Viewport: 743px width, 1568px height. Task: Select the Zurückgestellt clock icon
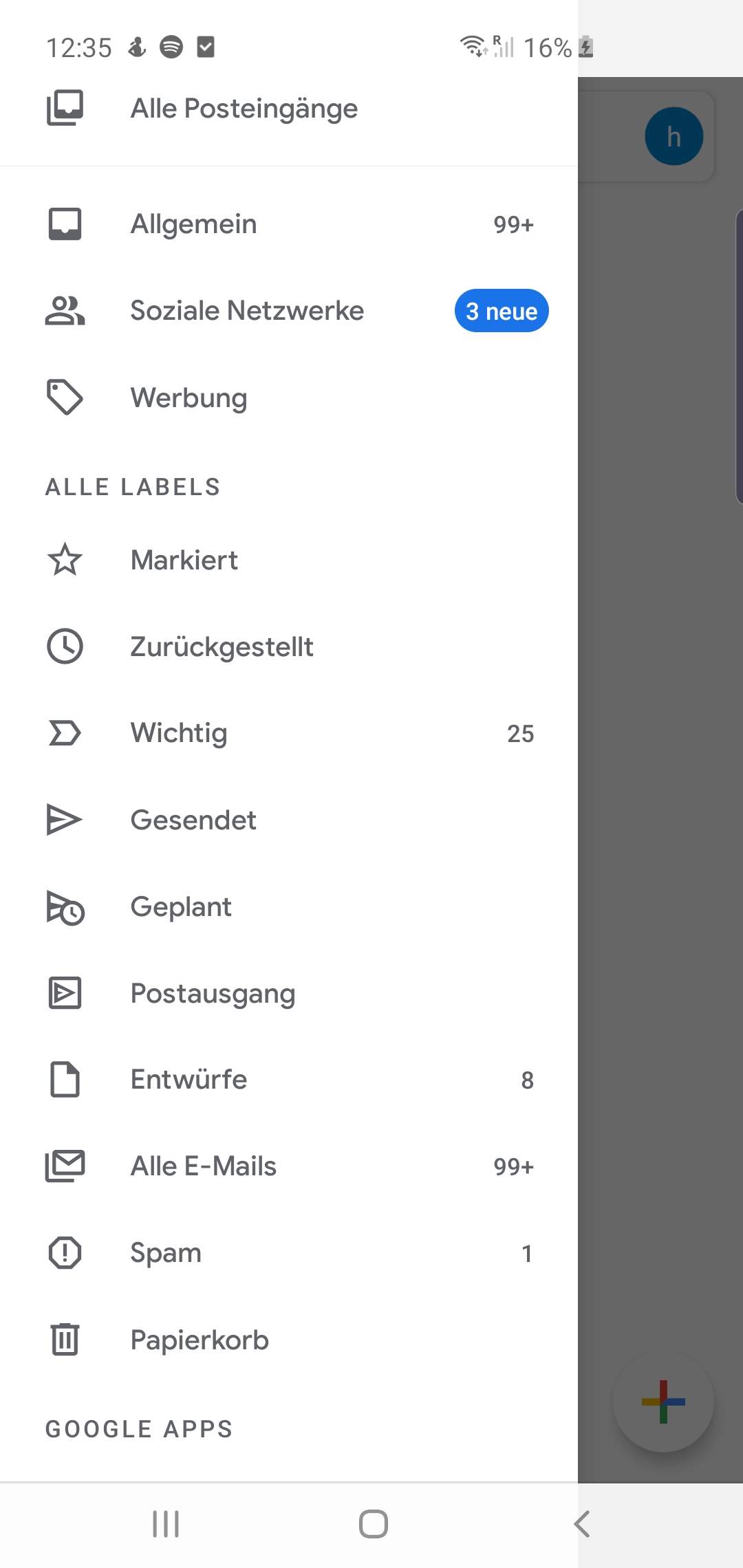click(x=65, y=646)
